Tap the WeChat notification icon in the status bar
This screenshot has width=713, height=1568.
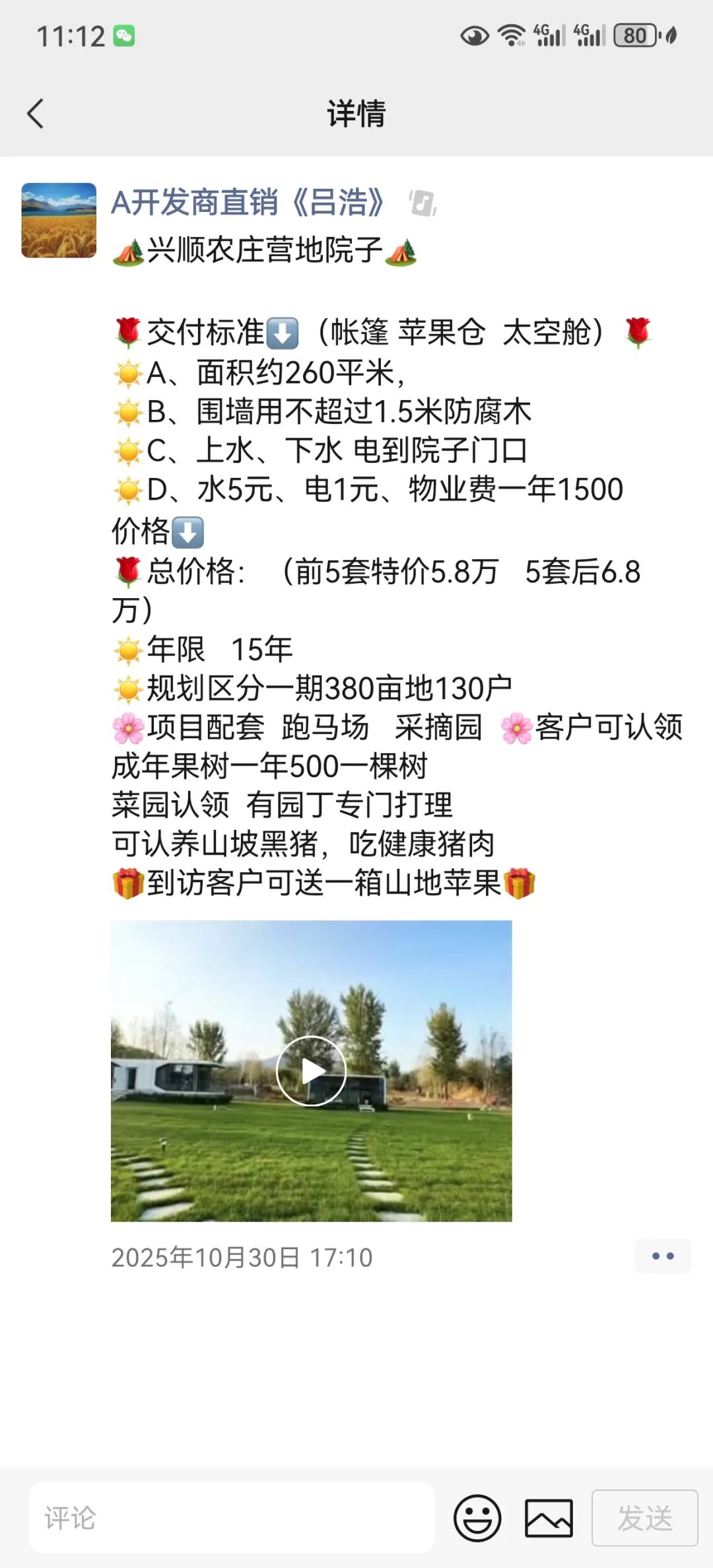pos(123,38)
